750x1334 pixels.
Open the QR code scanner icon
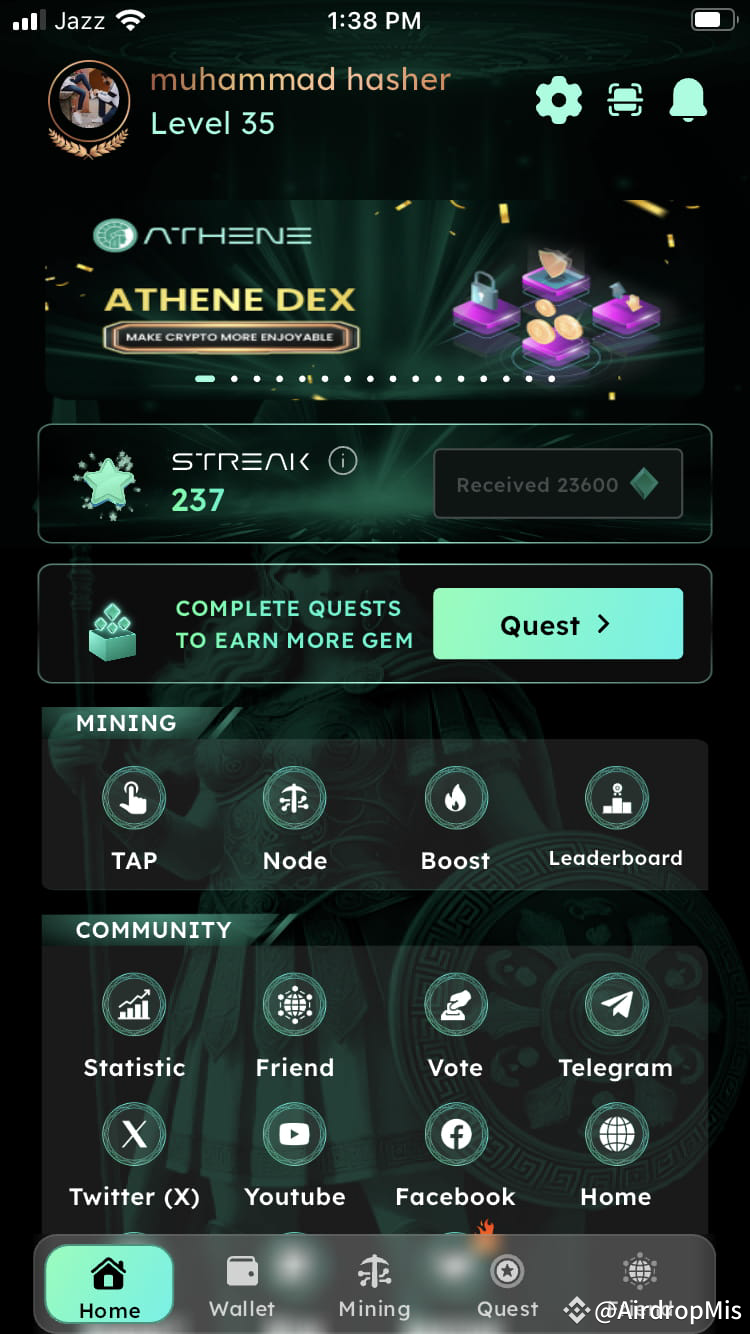[624, 100]
